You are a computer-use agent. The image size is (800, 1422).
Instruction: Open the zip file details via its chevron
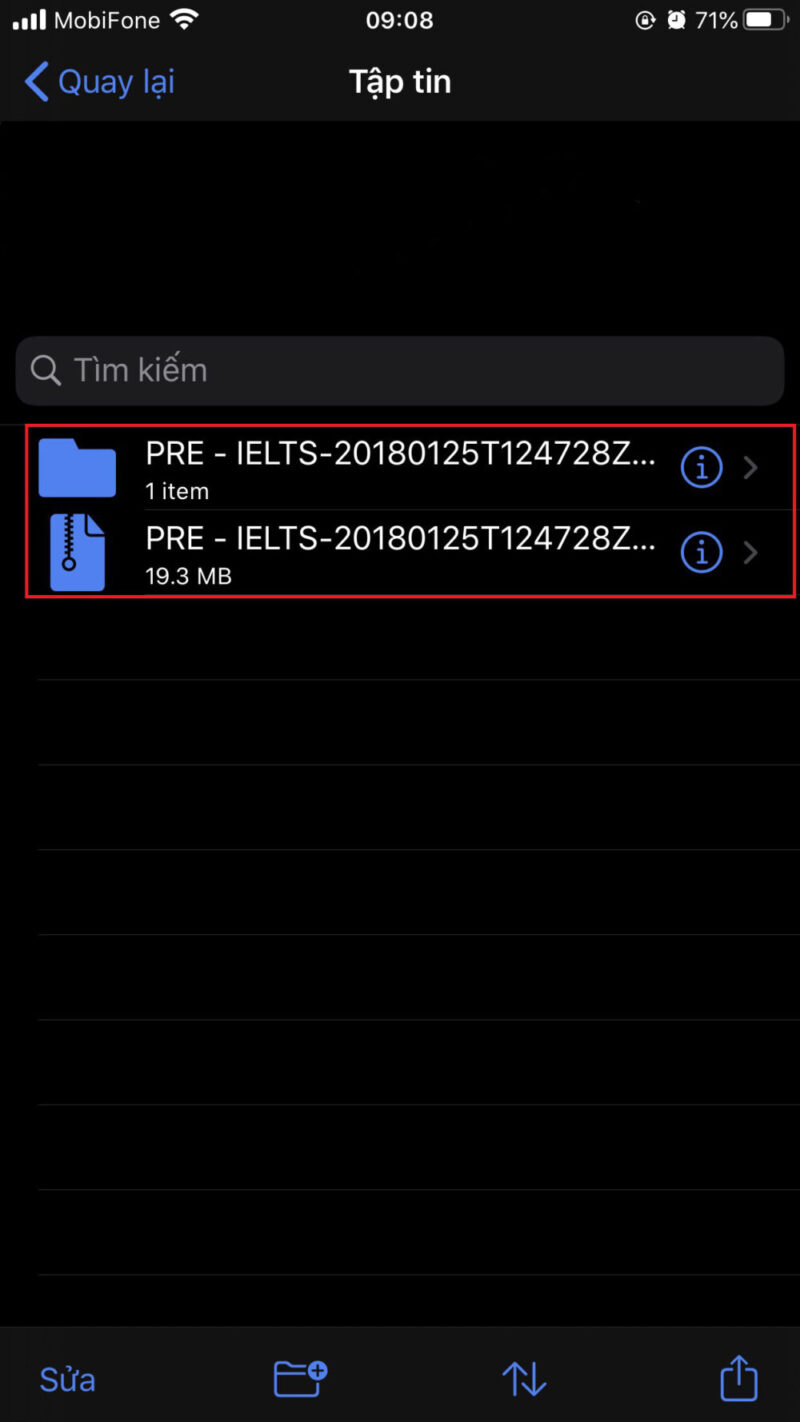pyautogui.click(x=751, y=552)
